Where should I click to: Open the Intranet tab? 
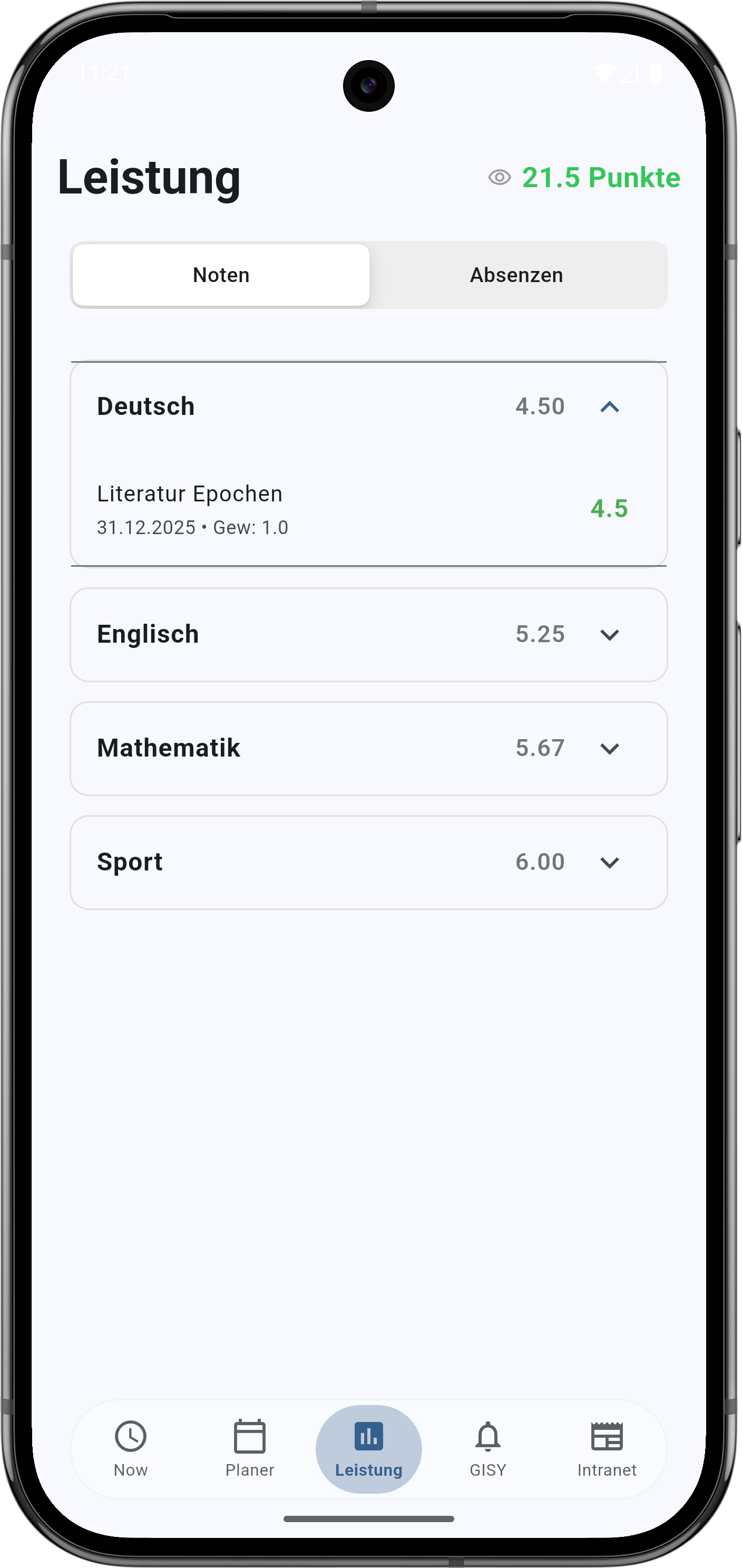point(607,1449)
